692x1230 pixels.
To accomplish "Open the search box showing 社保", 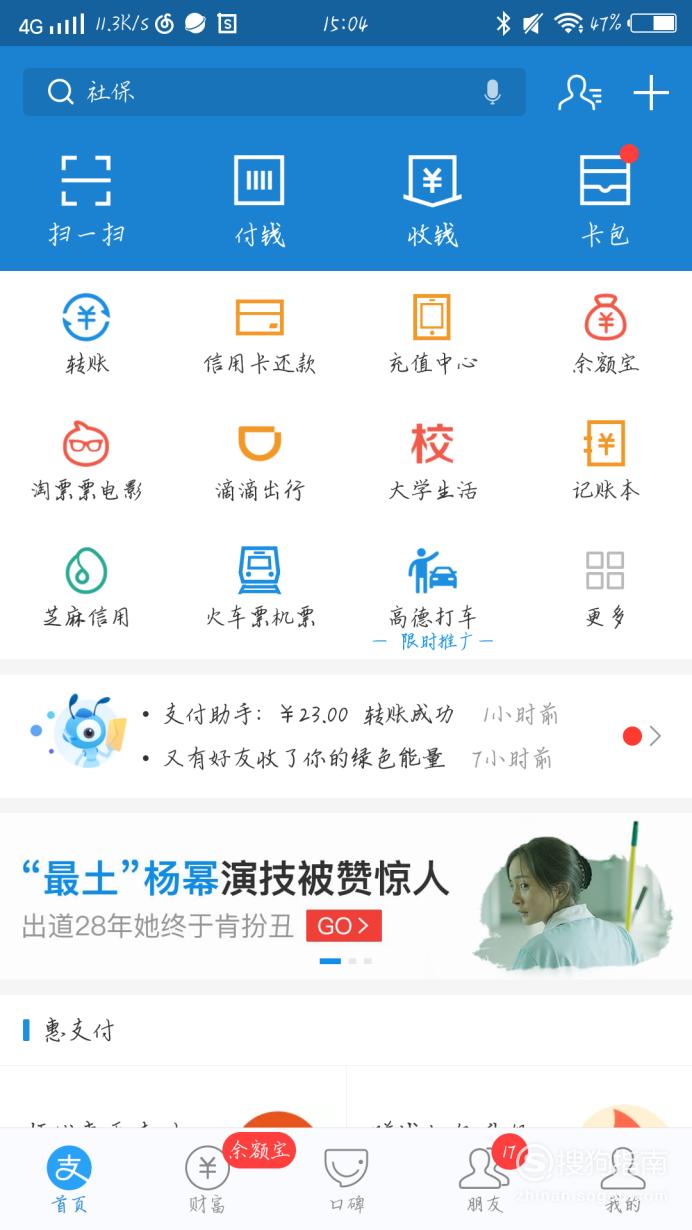I will [x=274, y=92].
